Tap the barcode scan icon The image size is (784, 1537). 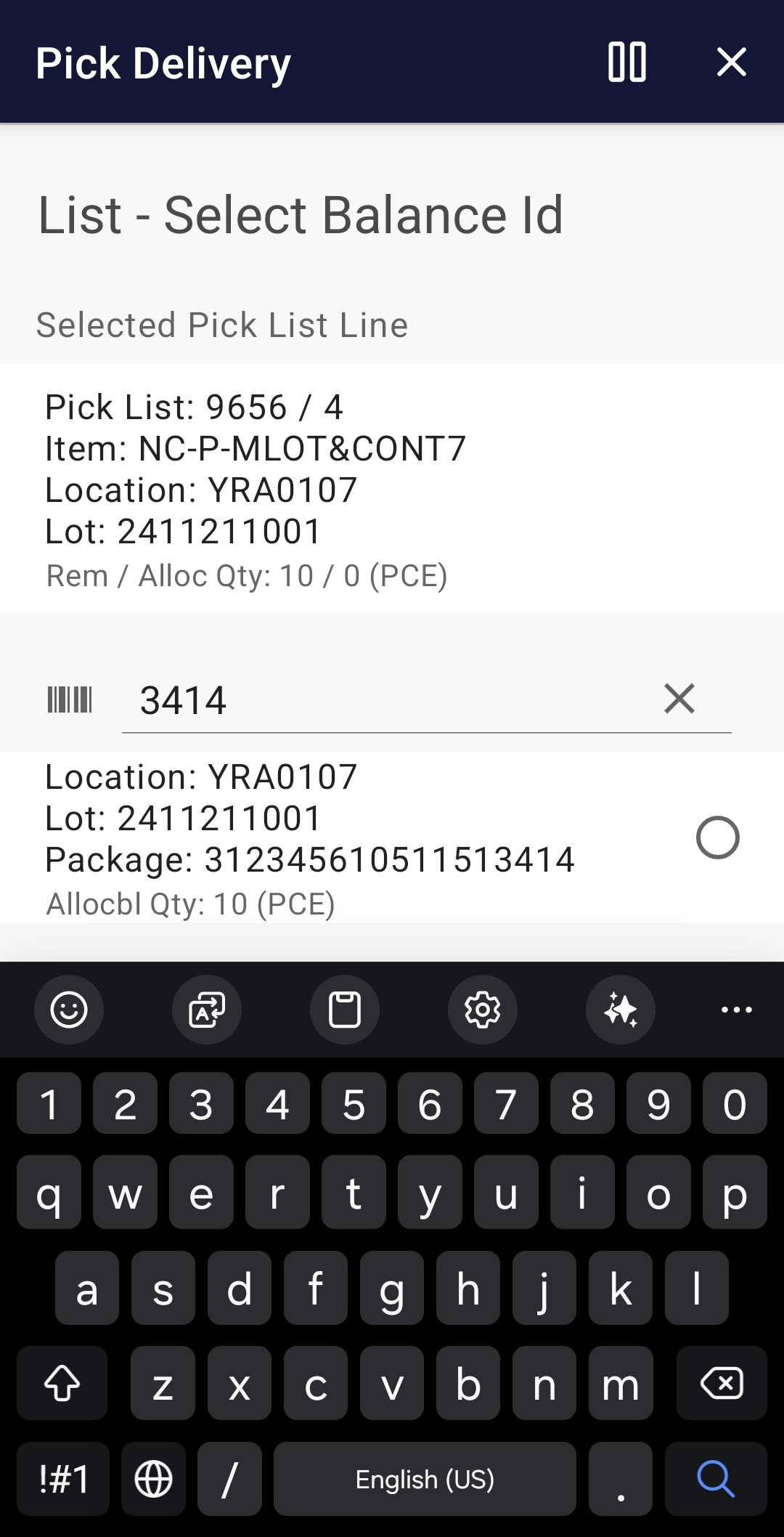point(69,699)
